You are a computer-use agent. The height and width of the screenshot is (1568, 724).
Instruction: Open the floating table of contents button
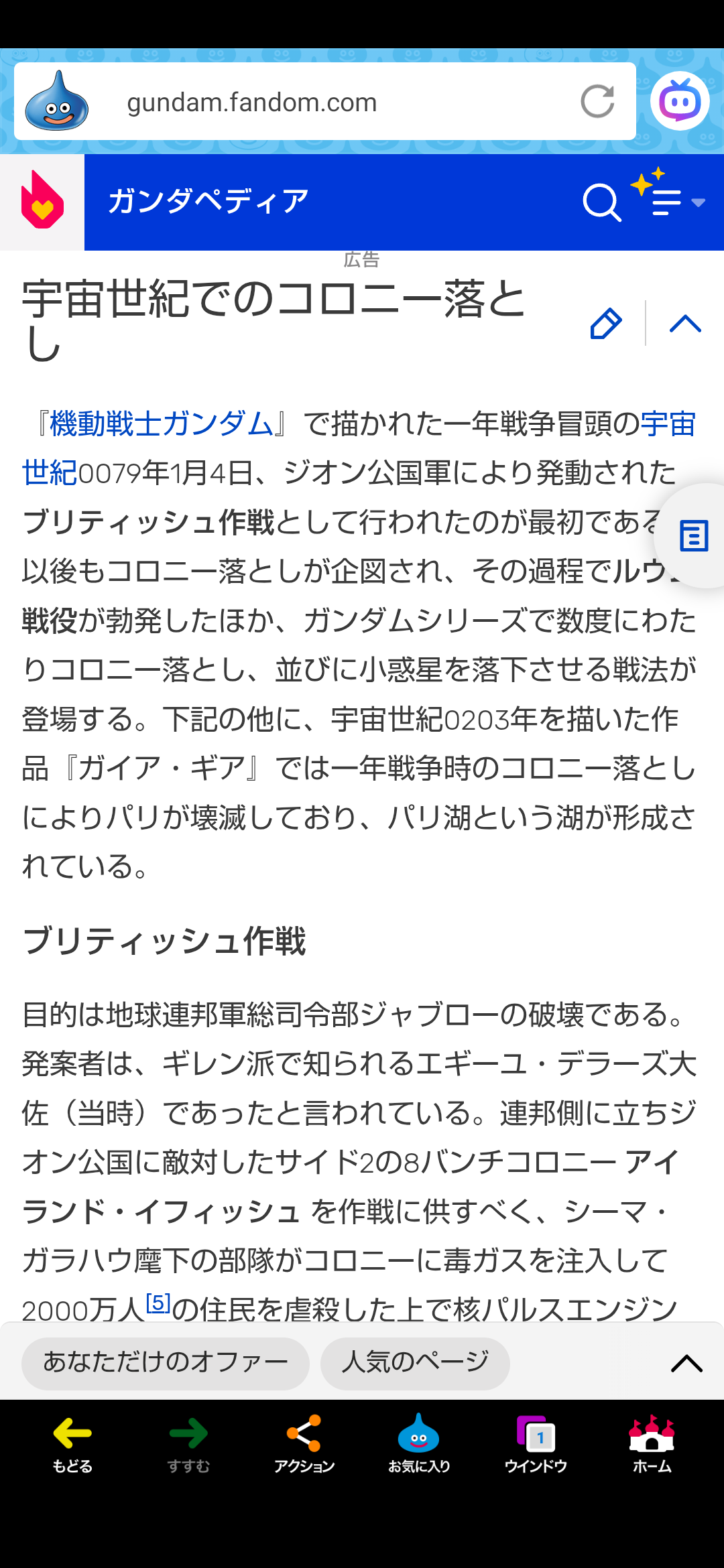[693, 536]
